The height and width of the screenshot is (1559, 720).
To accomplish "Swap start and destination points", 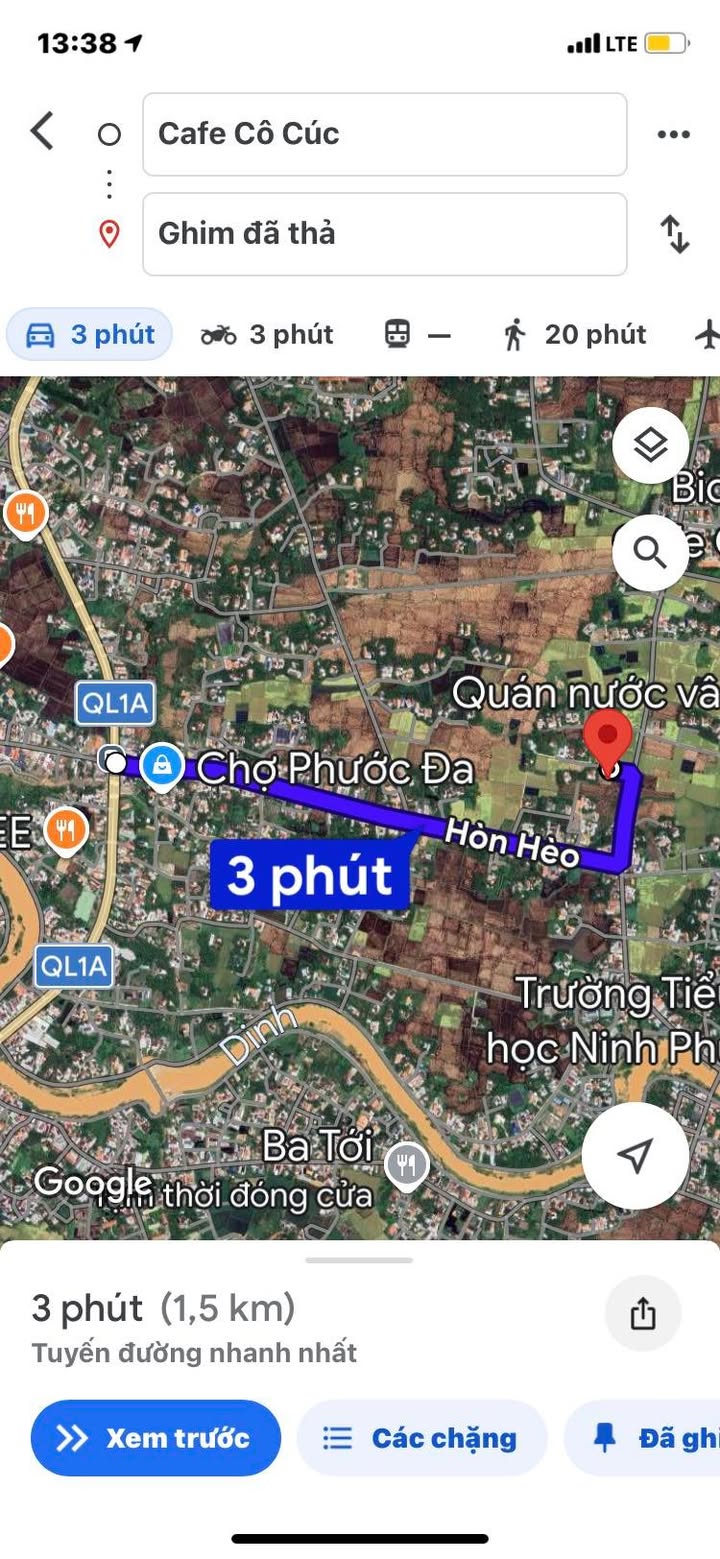I will (x=675, y=234).
